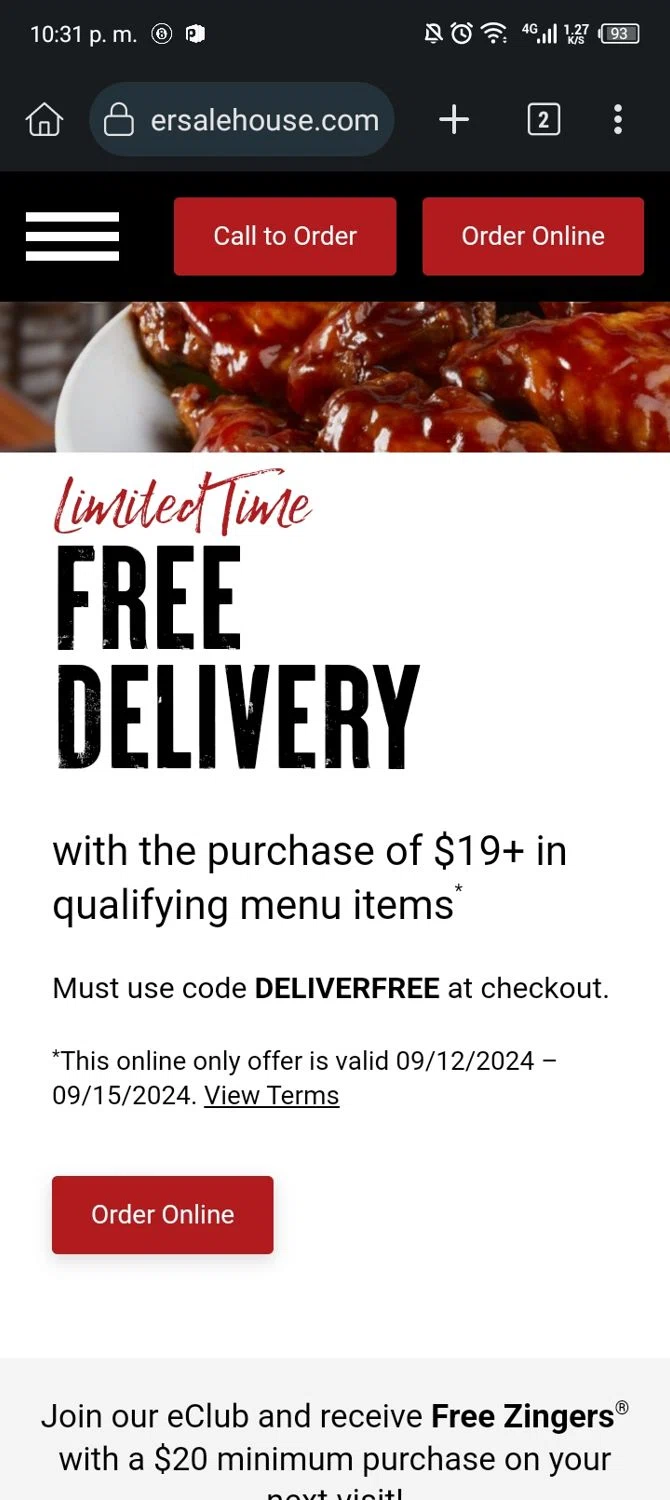Open the browser overflow menu
This screenshot has height=1500, width=670.
pyautogui.click(x=618, y=120)
